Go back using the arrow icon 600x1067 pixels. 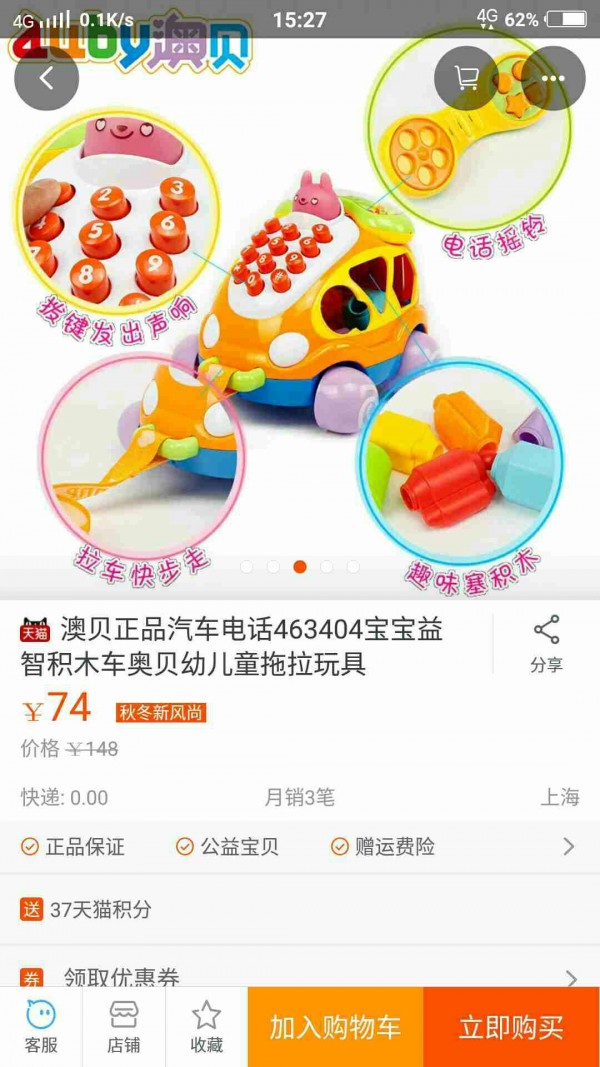point(46,77)
